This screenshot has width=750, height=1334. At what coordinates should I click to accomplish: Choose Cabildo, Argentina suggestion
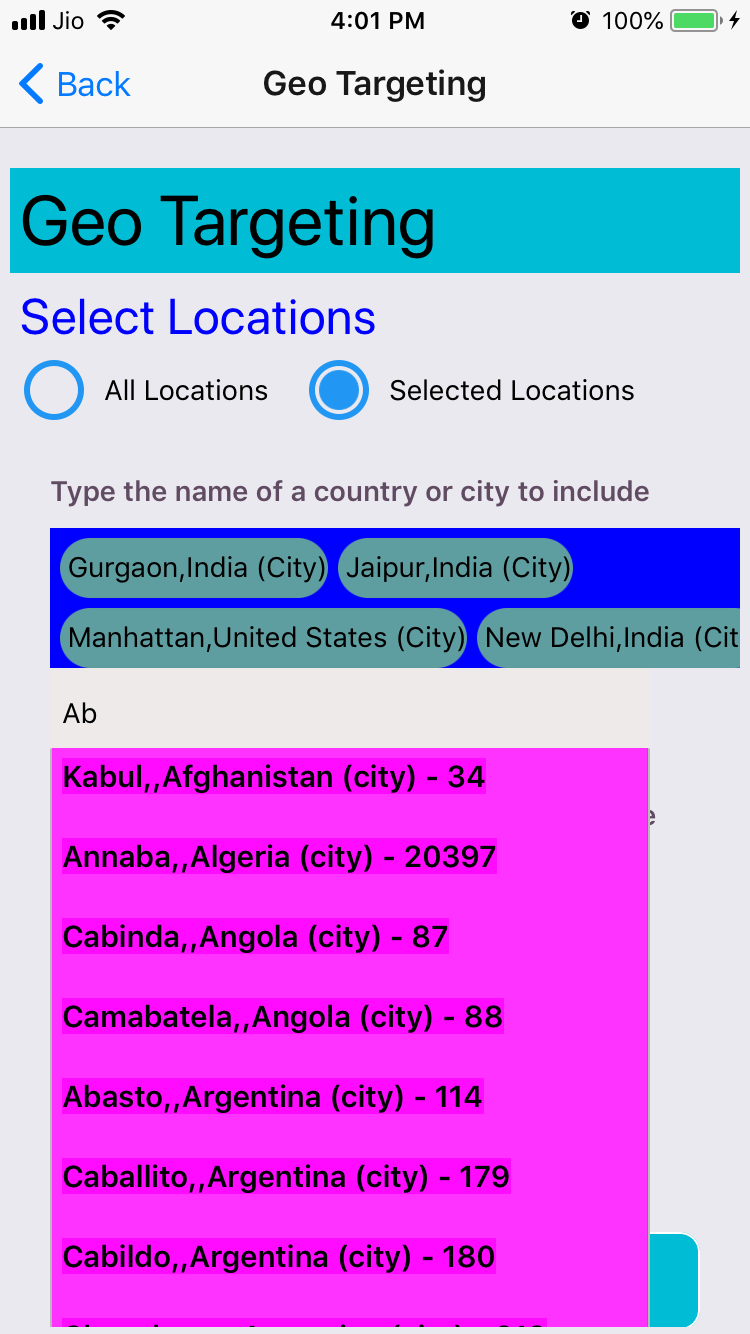point(279,1257)
